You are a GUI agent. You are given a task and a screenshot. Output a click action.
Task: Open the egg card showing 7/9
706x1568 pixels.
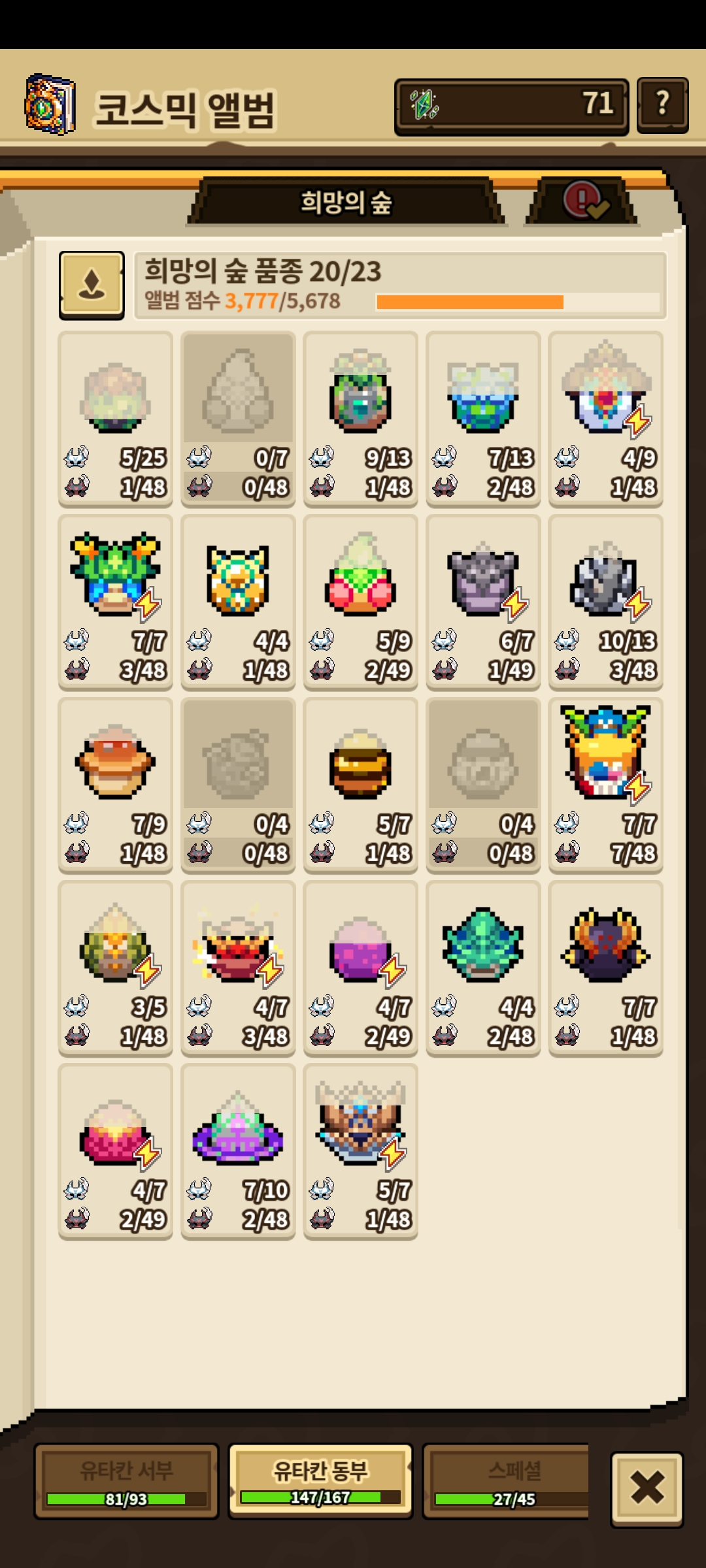pyautogui.click(x=116, y=785)
